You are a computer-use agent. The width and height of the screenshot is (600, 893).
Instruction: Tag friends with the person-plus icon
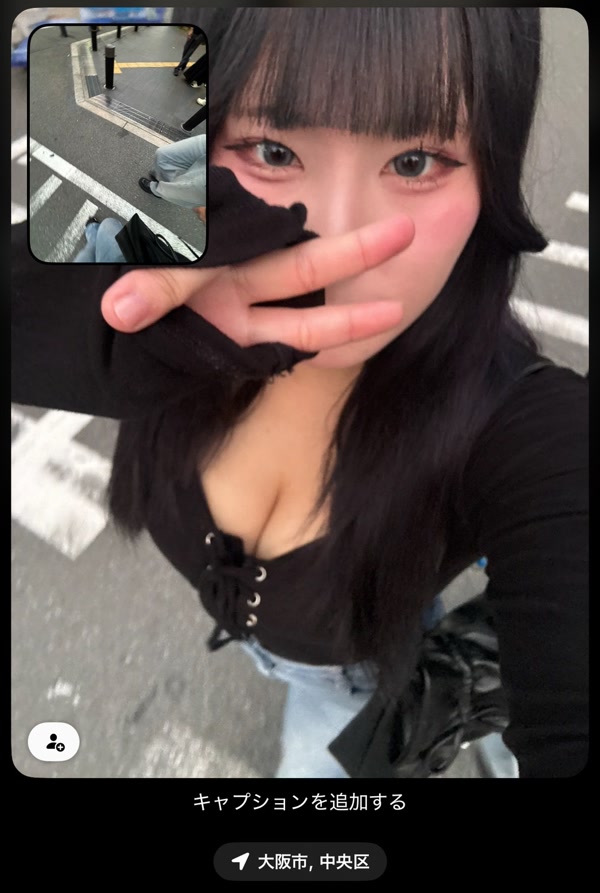click(x=54, y=742)
